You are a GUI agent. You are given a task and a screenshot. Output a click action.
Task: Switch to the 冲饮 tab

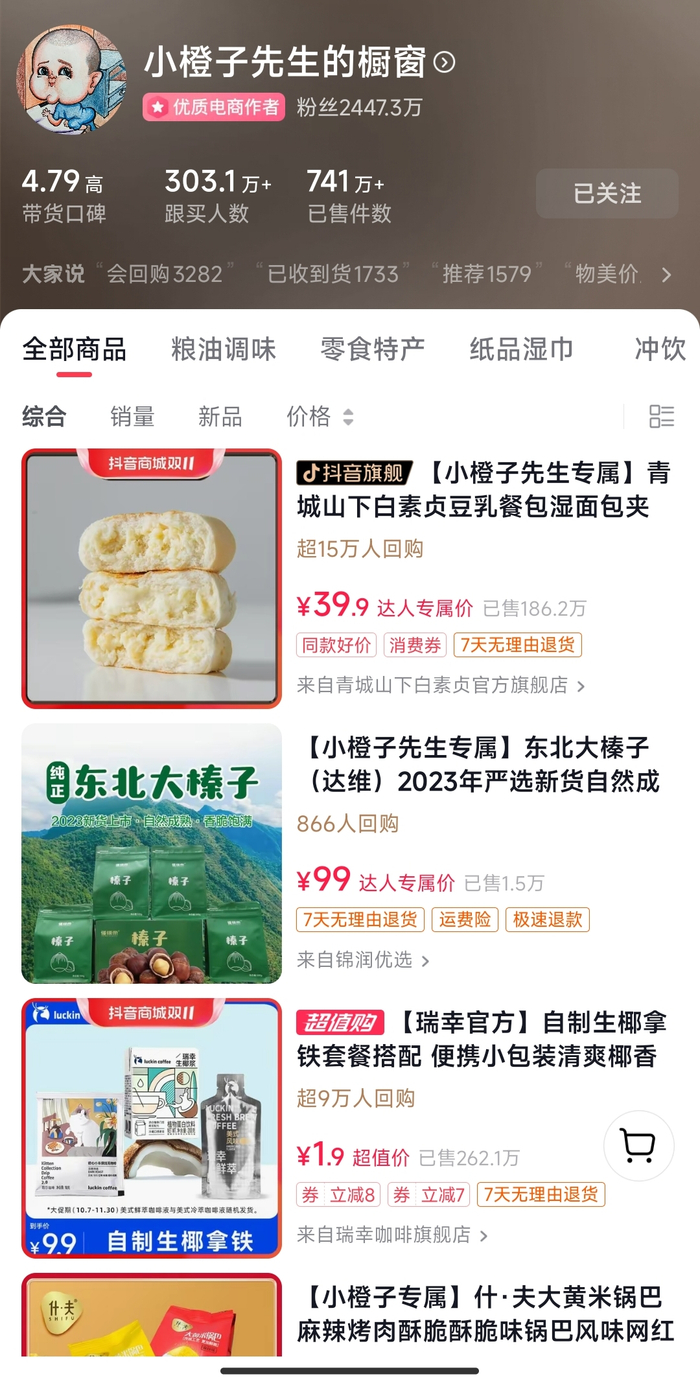660,349
